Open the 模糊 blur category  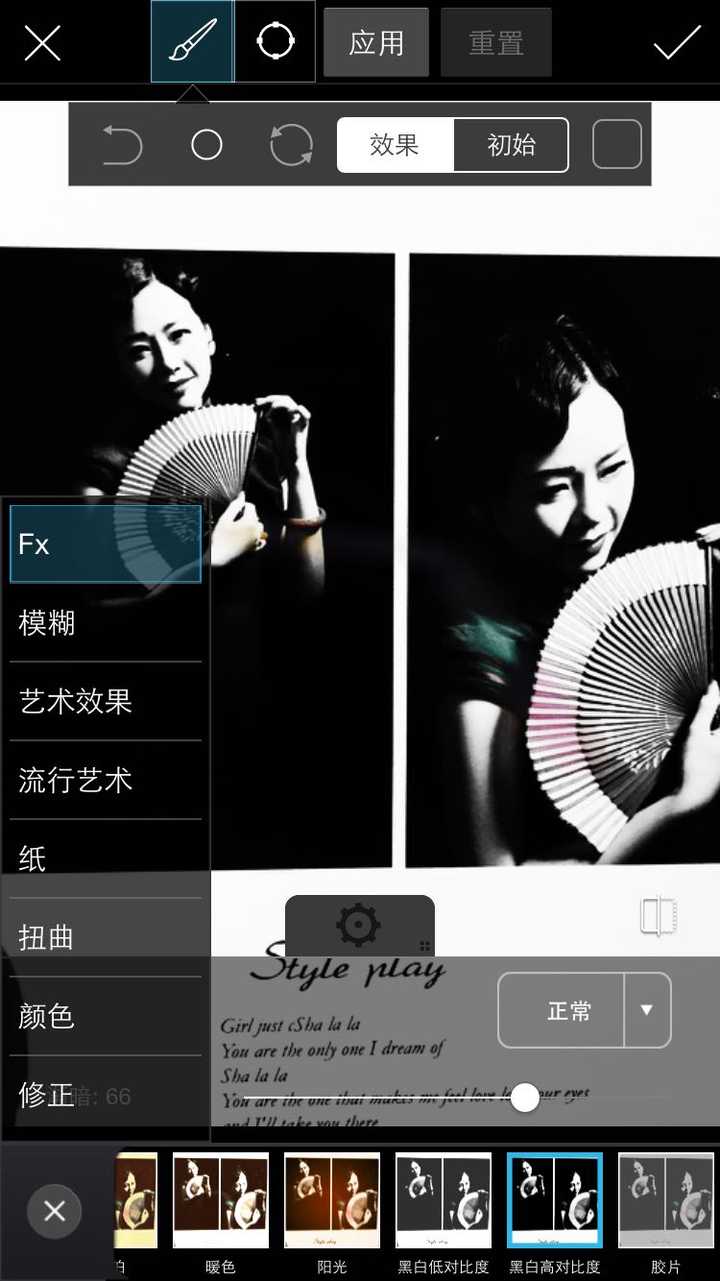click(x=105, y=623)
